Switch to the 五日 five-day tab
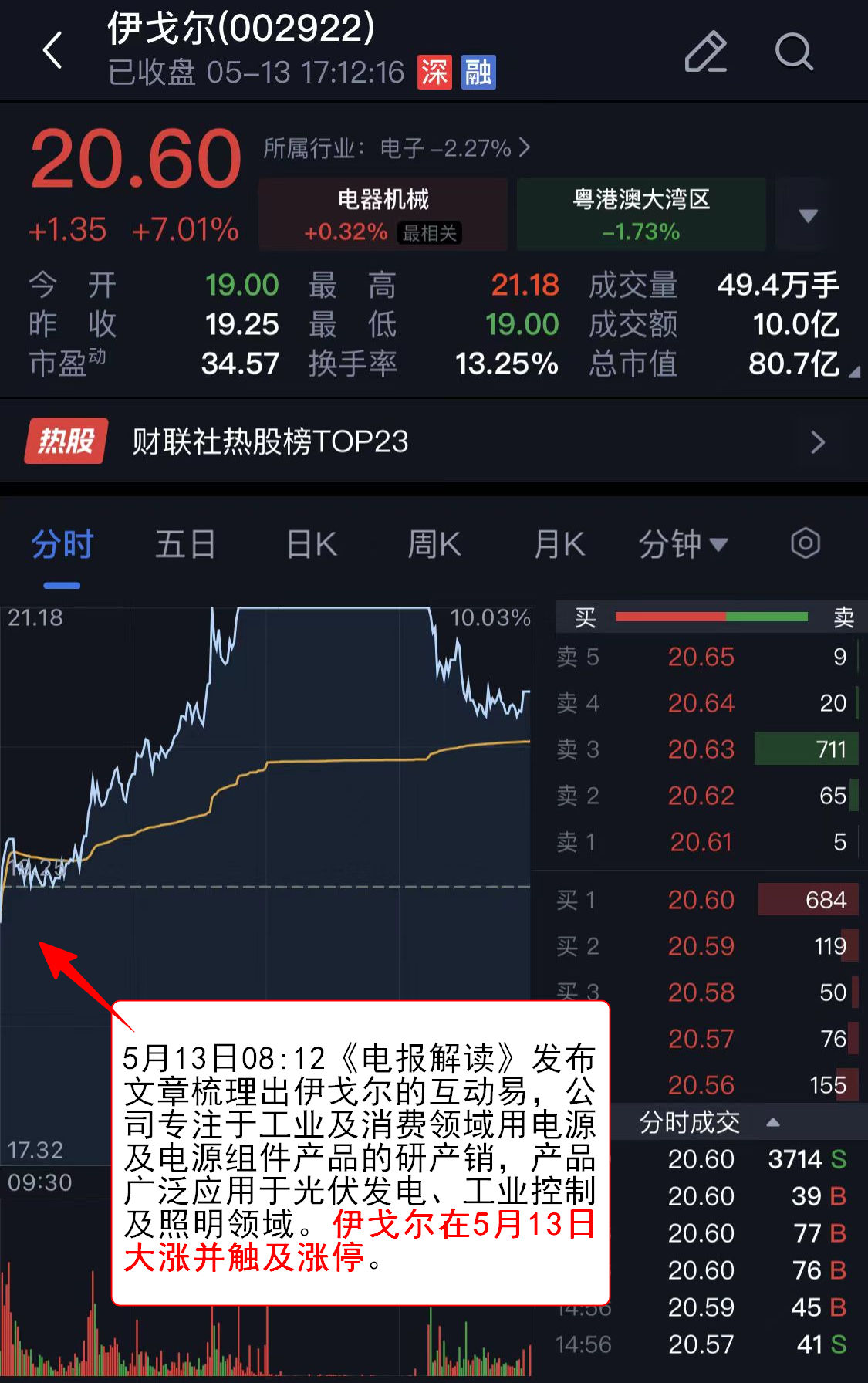This screenshot has width=868, height=1383. (x=184, y=543)
